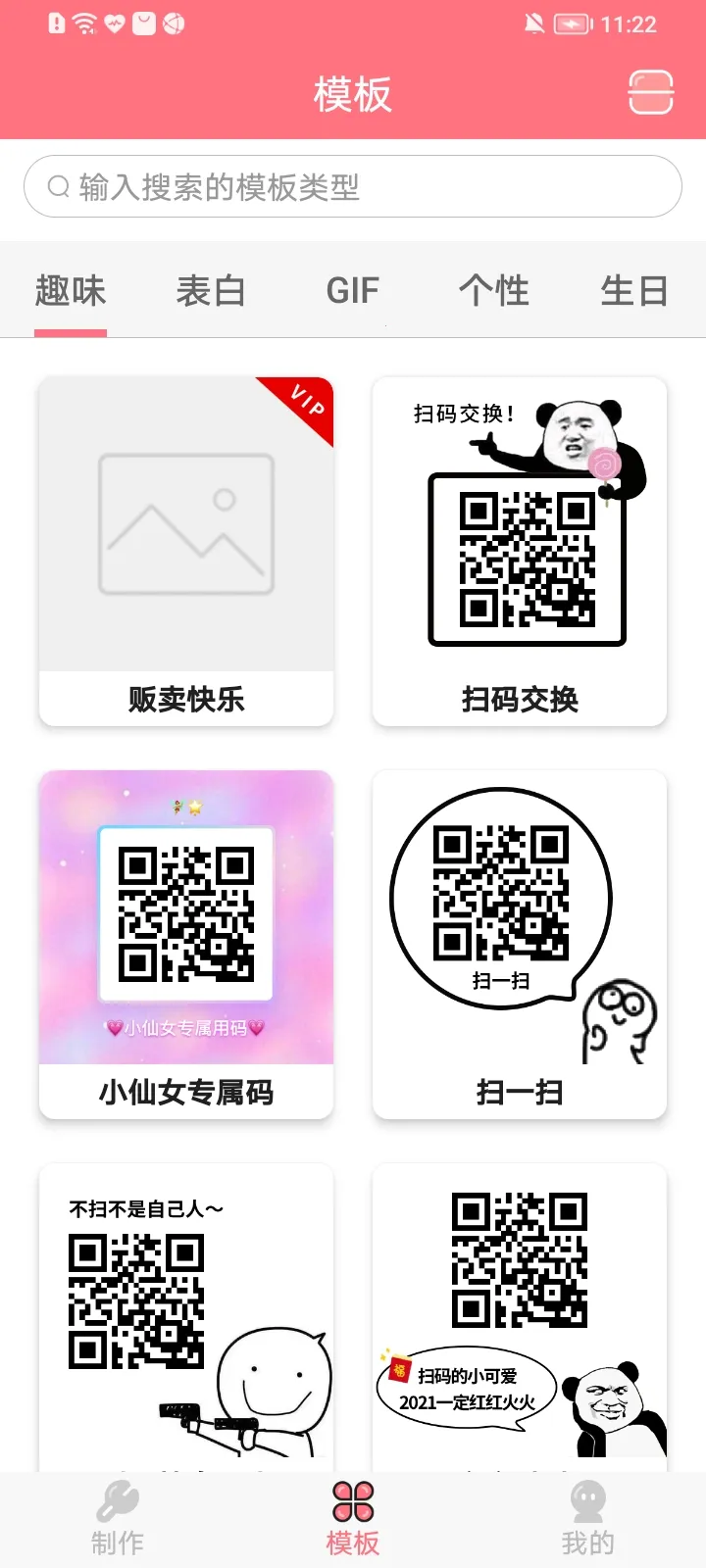The height and width of the screenshot is (1568, 706).
Task: Open the QR scan icon at top right
Action: (649, 91)
